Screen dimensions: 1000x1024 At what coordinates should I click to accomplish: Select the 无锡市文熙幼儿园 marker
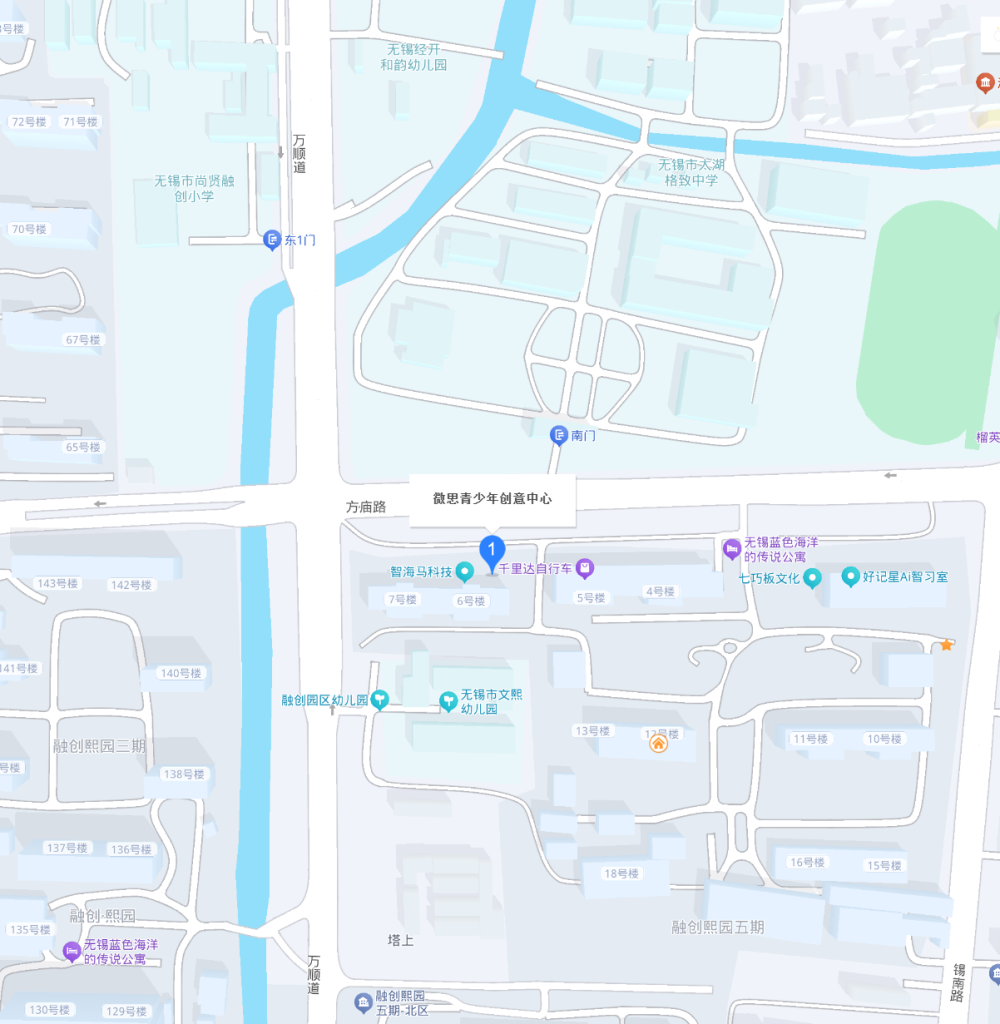[449, 701]
